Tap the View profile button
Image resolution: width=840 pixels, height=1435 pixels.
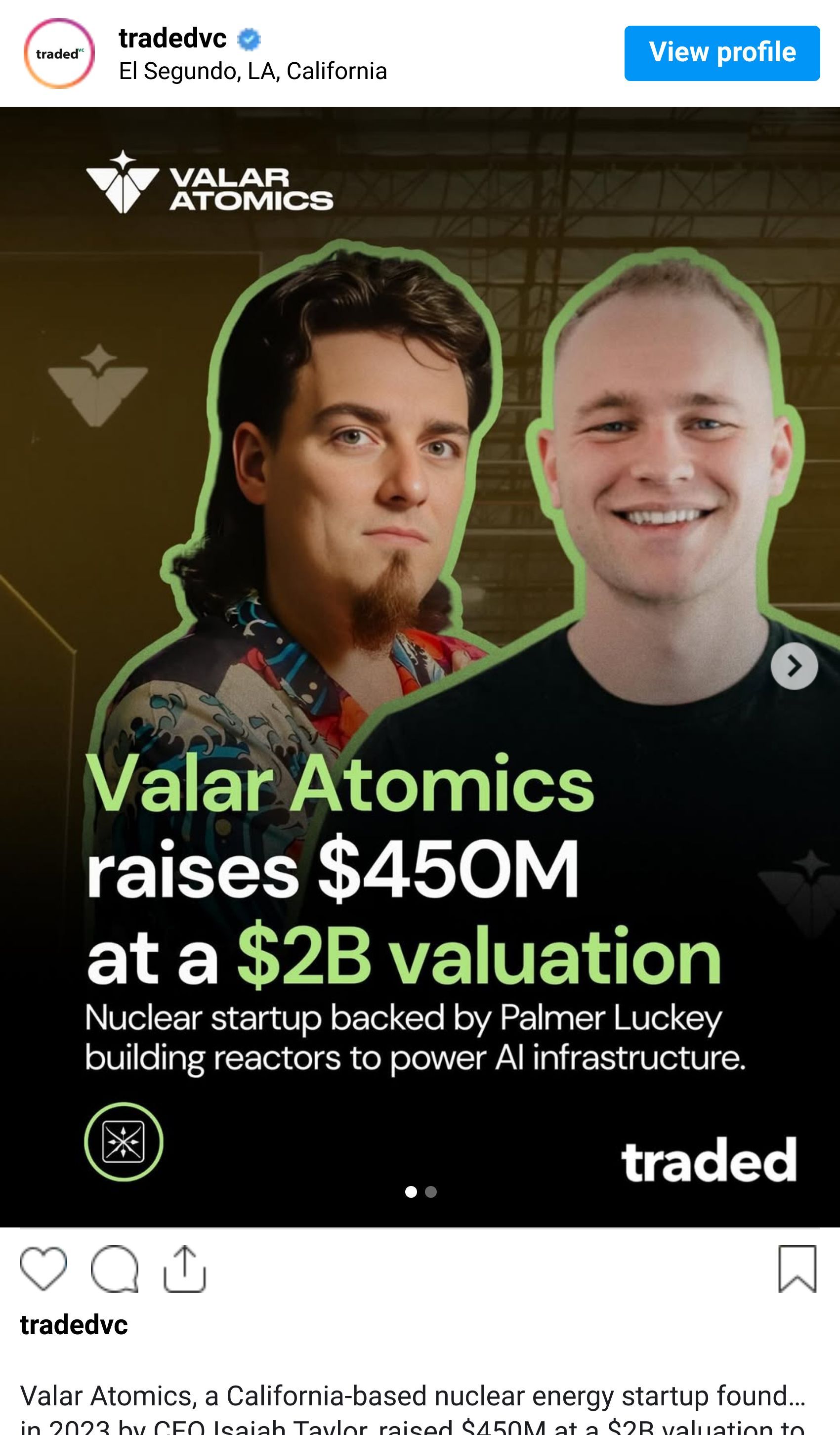pos(721,53)
